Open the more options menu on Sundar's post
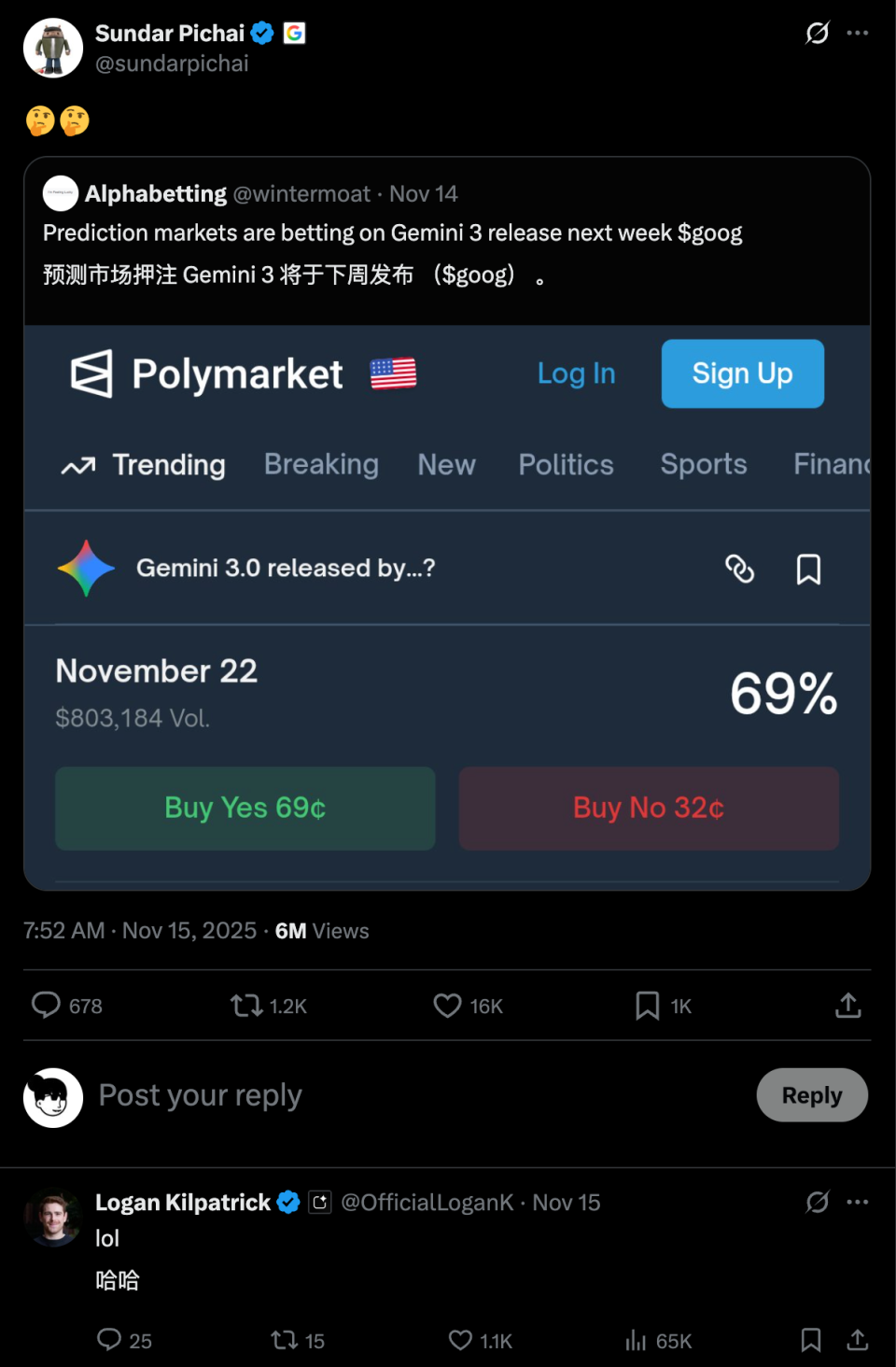Viewport: 896px width, 1367px height. pyautogui.click(x=859, y=33)
